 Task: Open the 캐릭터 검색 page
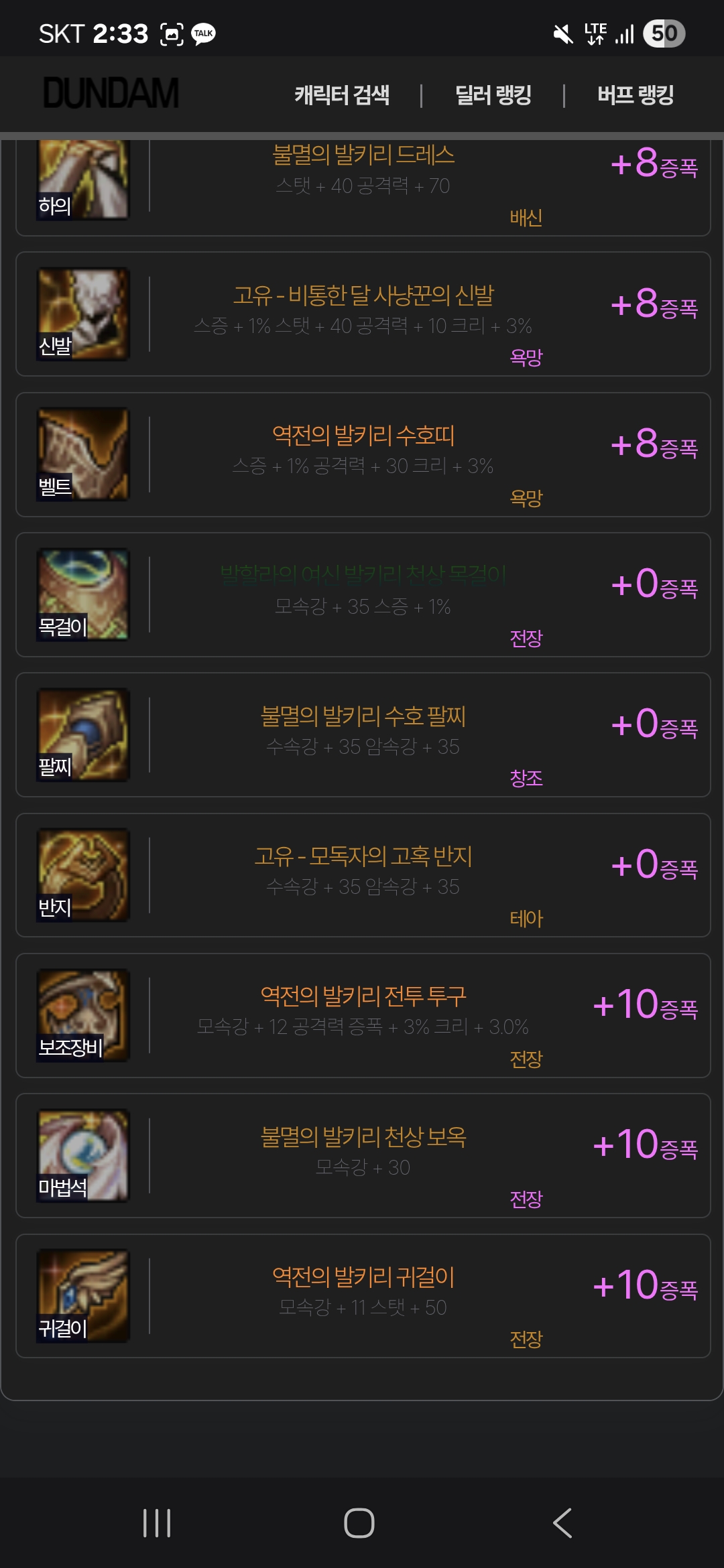click(342, 94)
